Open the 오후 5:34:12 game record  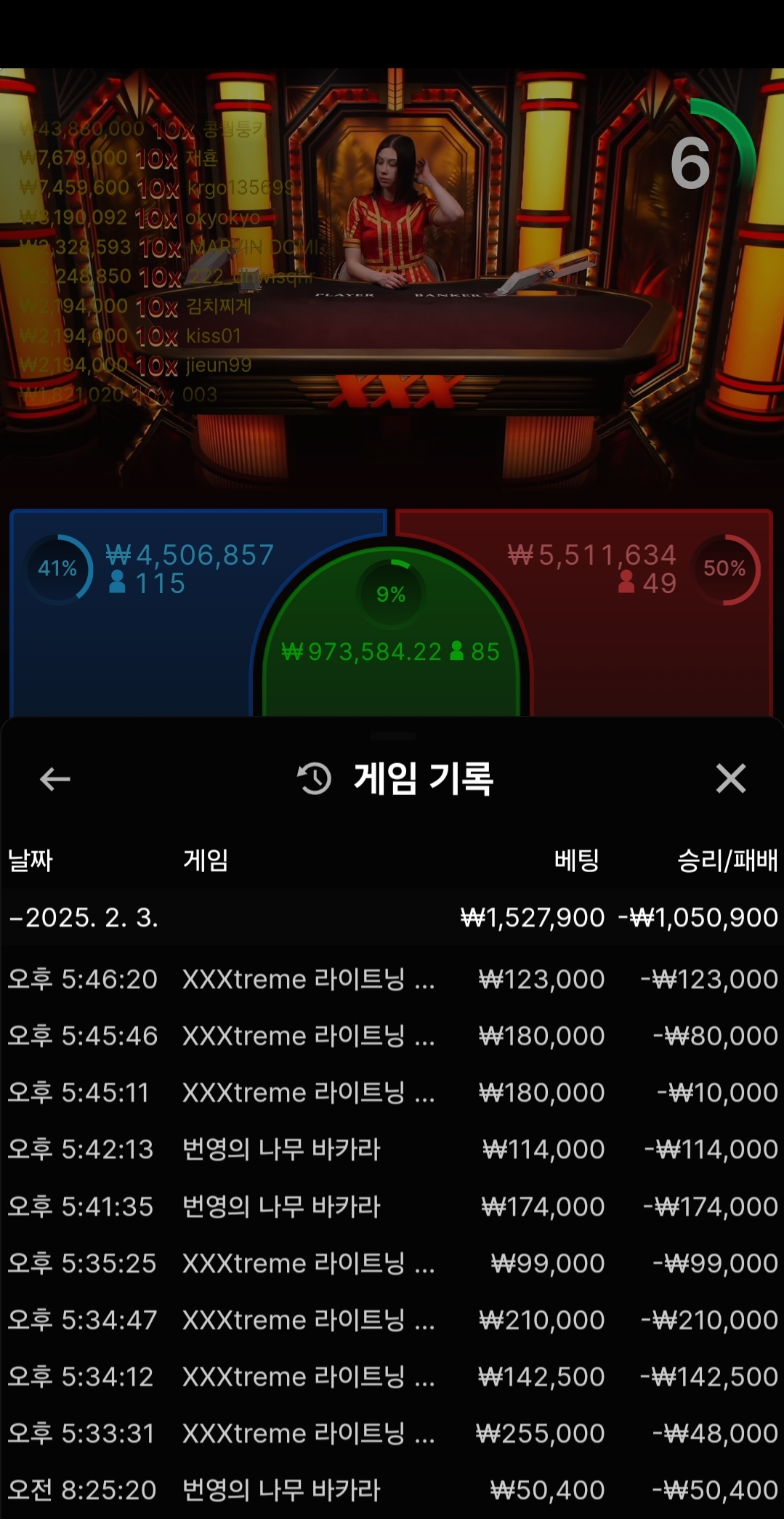point(392,1377)
